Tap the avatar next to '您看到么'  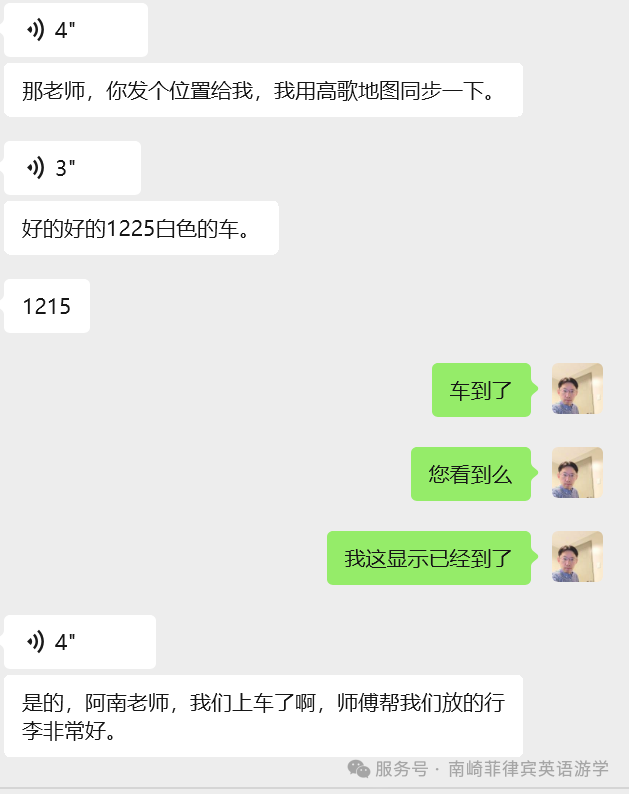577,474
